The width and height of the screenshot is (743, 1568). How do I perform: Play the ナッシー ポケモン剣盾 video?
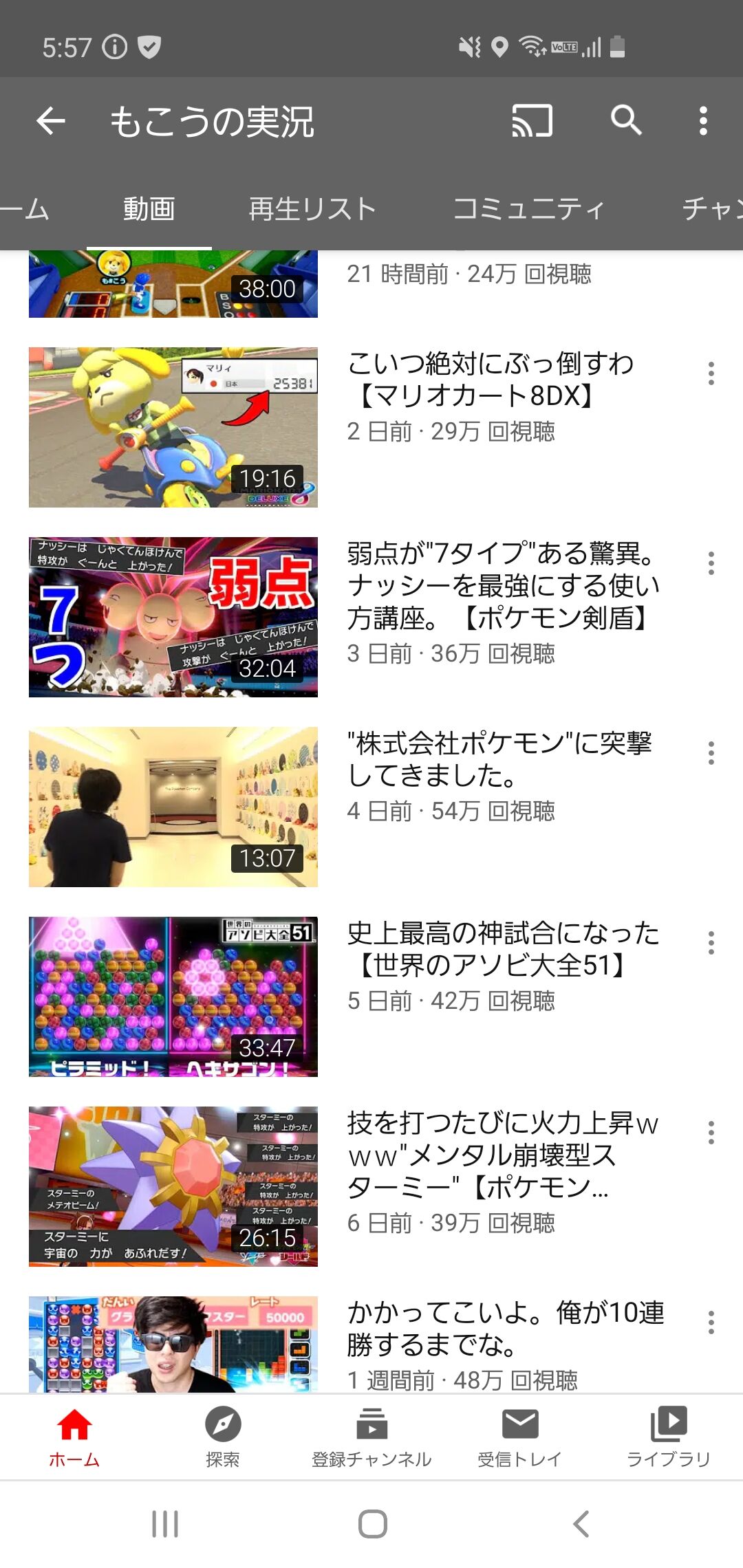(173, 617)
